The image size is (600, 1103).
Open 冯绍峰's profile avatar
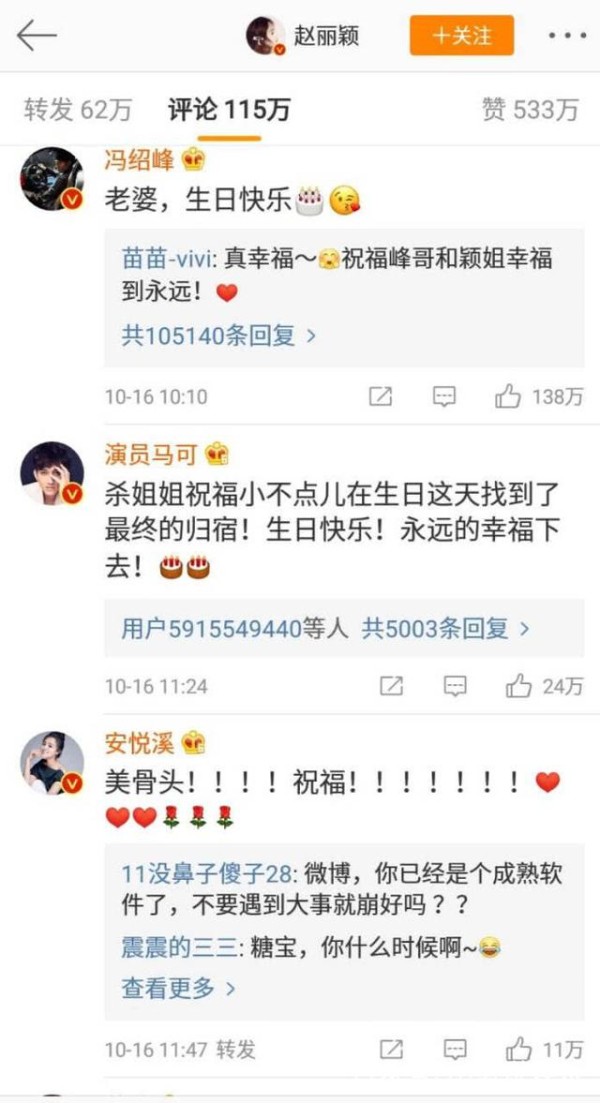click(52, 179)
